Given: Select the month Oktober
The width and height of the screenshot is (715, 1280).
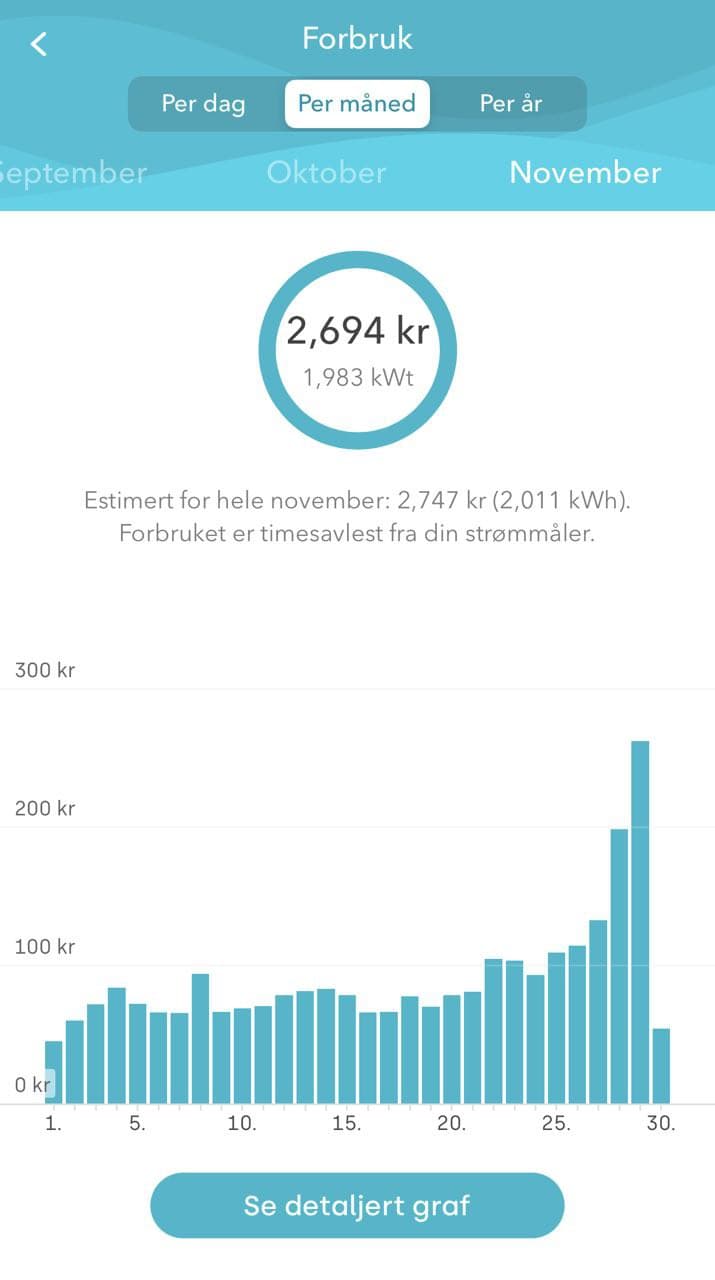Looking at the screenshot, I should coord(326,172).
